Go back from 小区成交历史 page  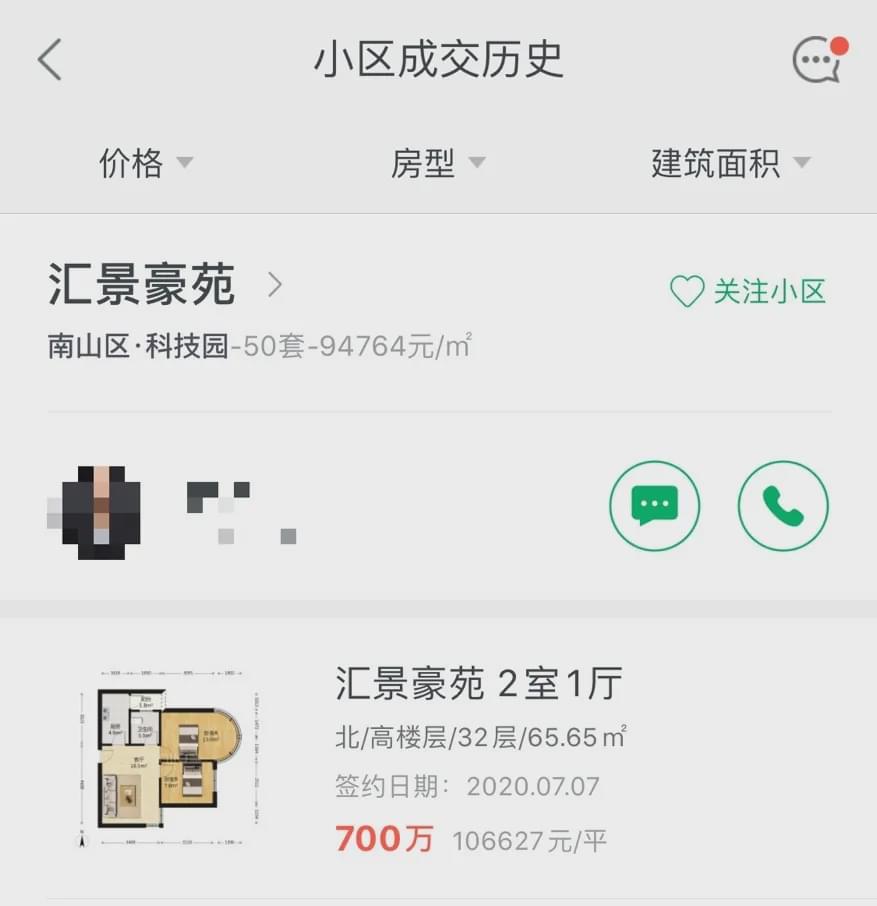50,60
